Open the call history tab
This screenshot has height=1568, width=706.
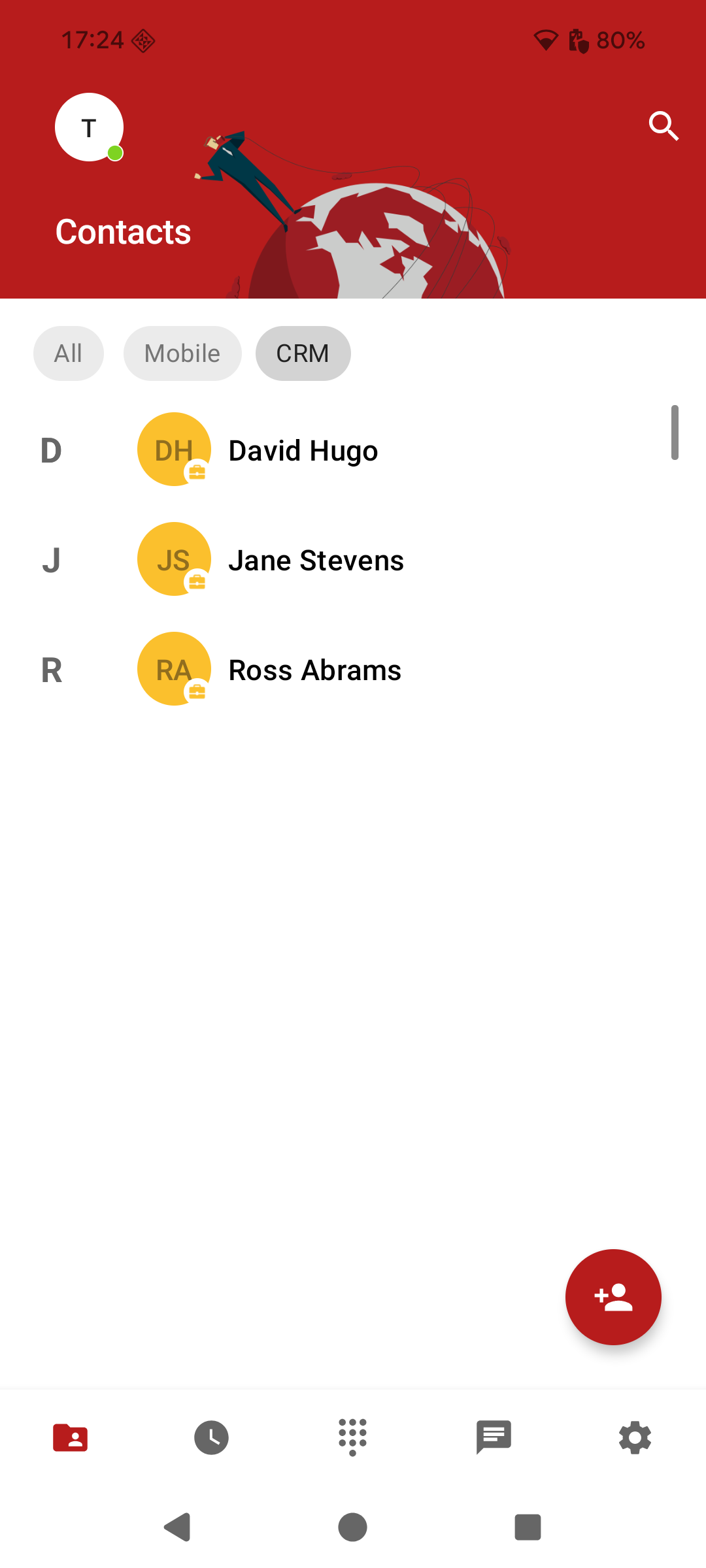[x=212, y=1437]
